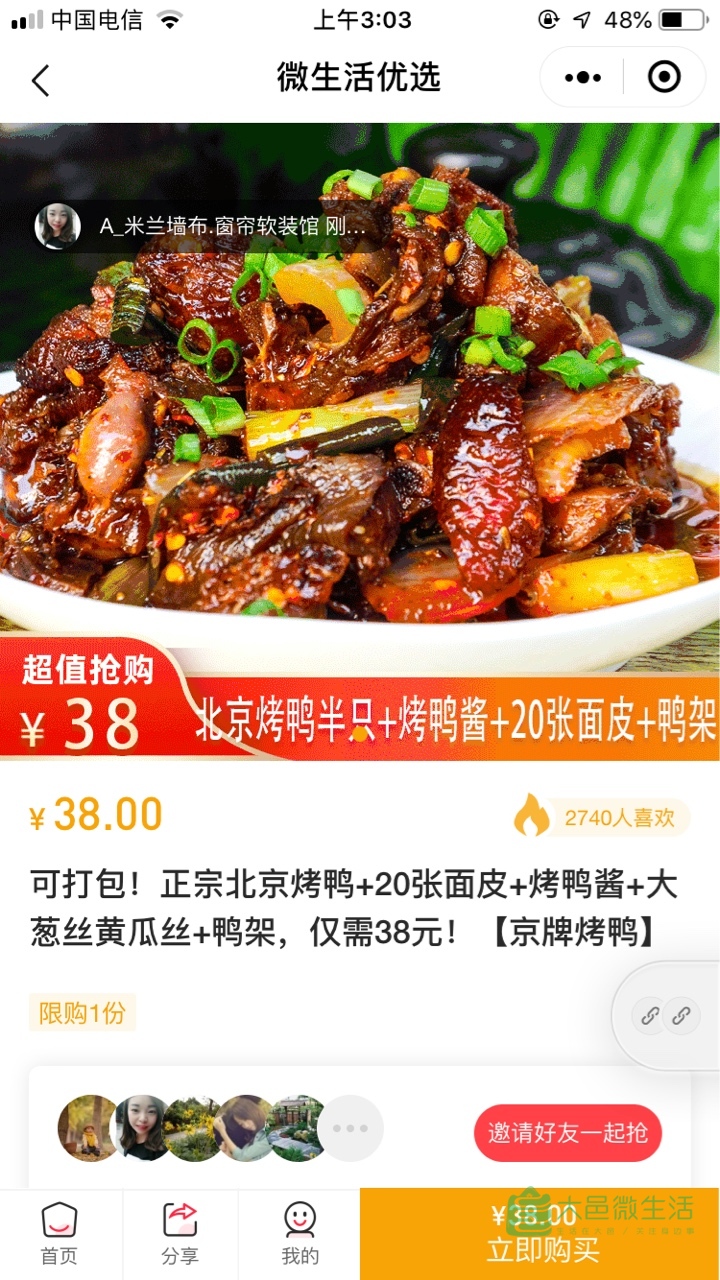
Task: Close the mini program
Action: click(664, 77)
